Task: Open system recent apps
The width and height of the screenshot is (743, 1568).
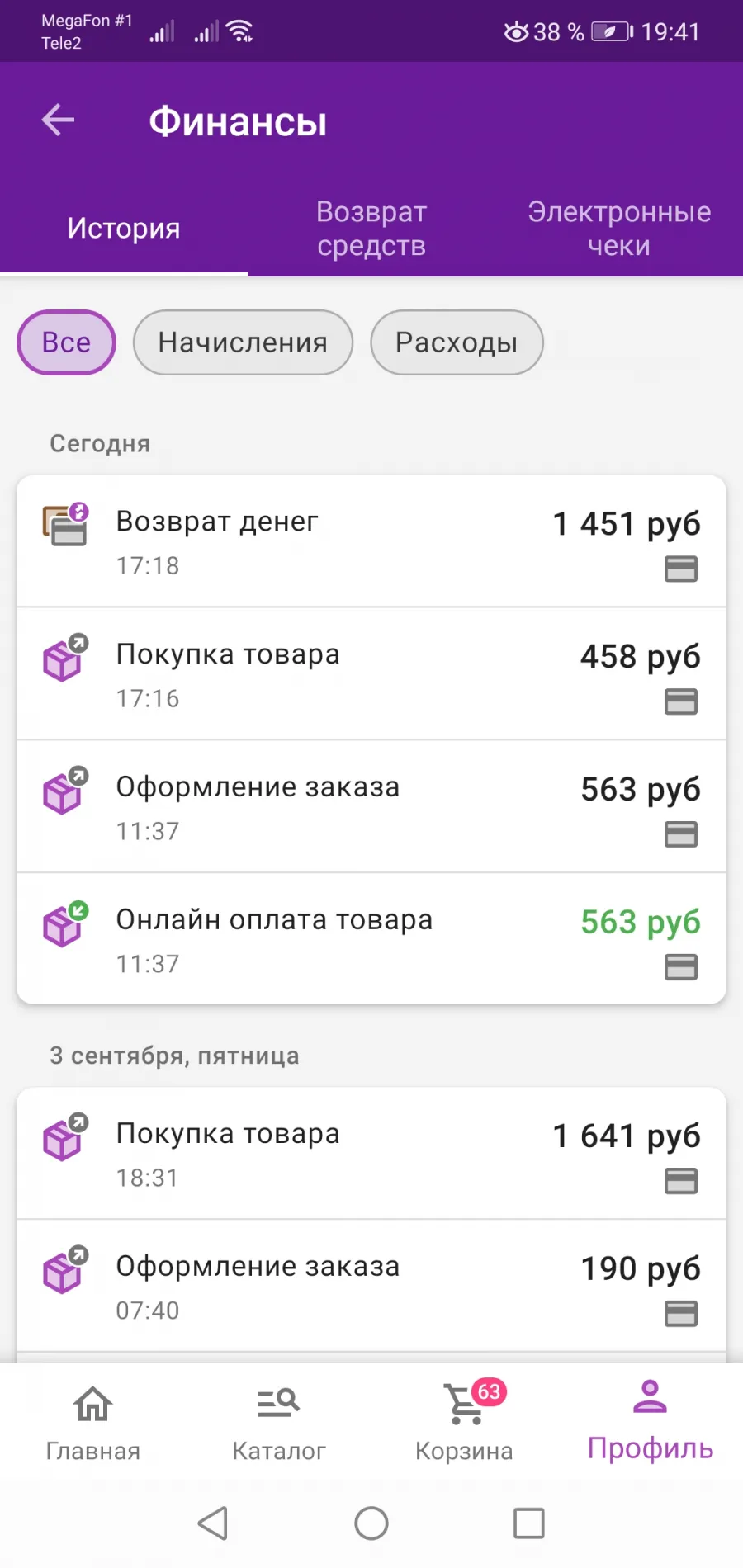Action: coord(528,1523)
